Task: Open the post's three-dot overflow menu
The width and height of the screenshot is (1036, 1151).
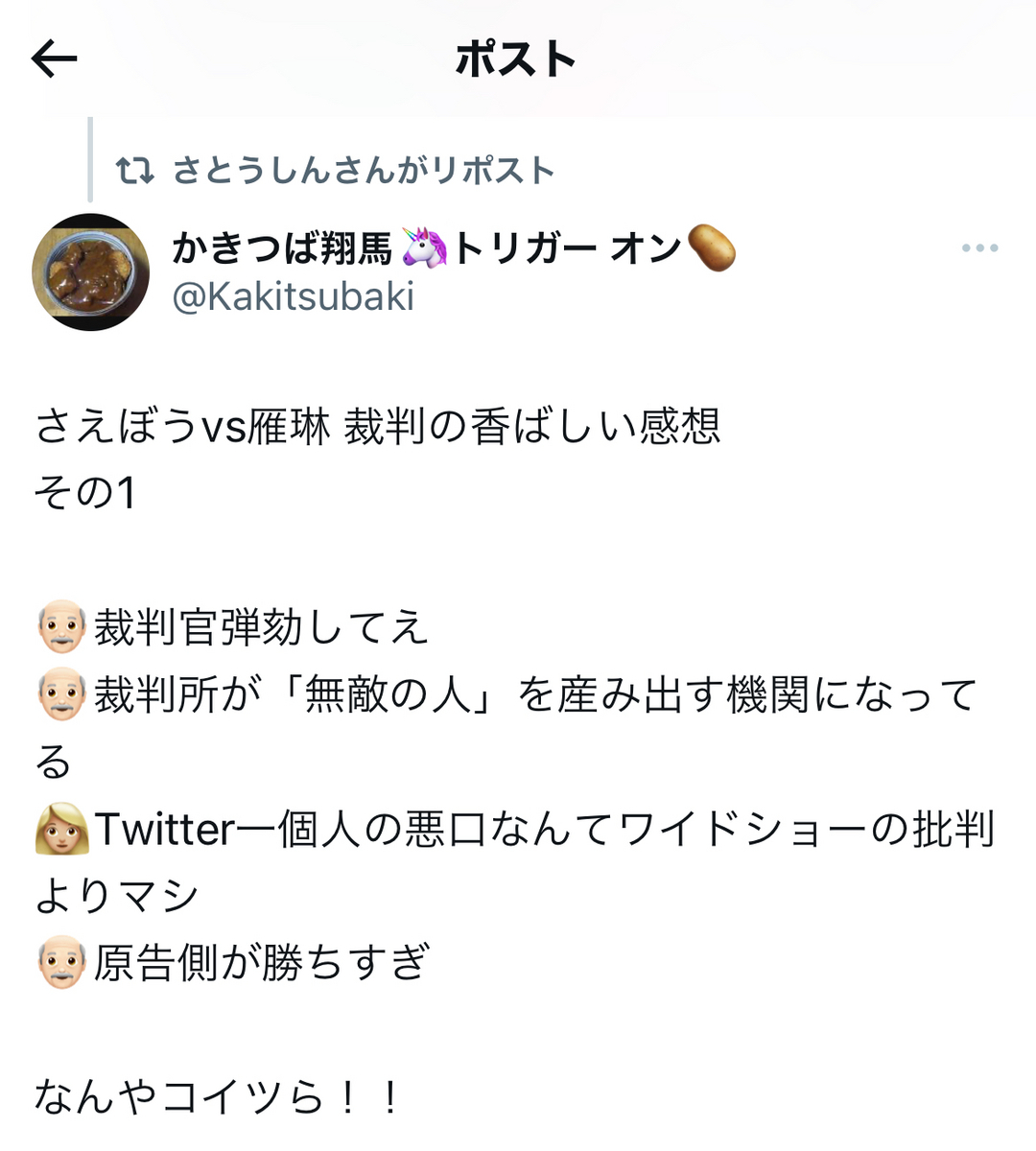Action: (979, 248)
